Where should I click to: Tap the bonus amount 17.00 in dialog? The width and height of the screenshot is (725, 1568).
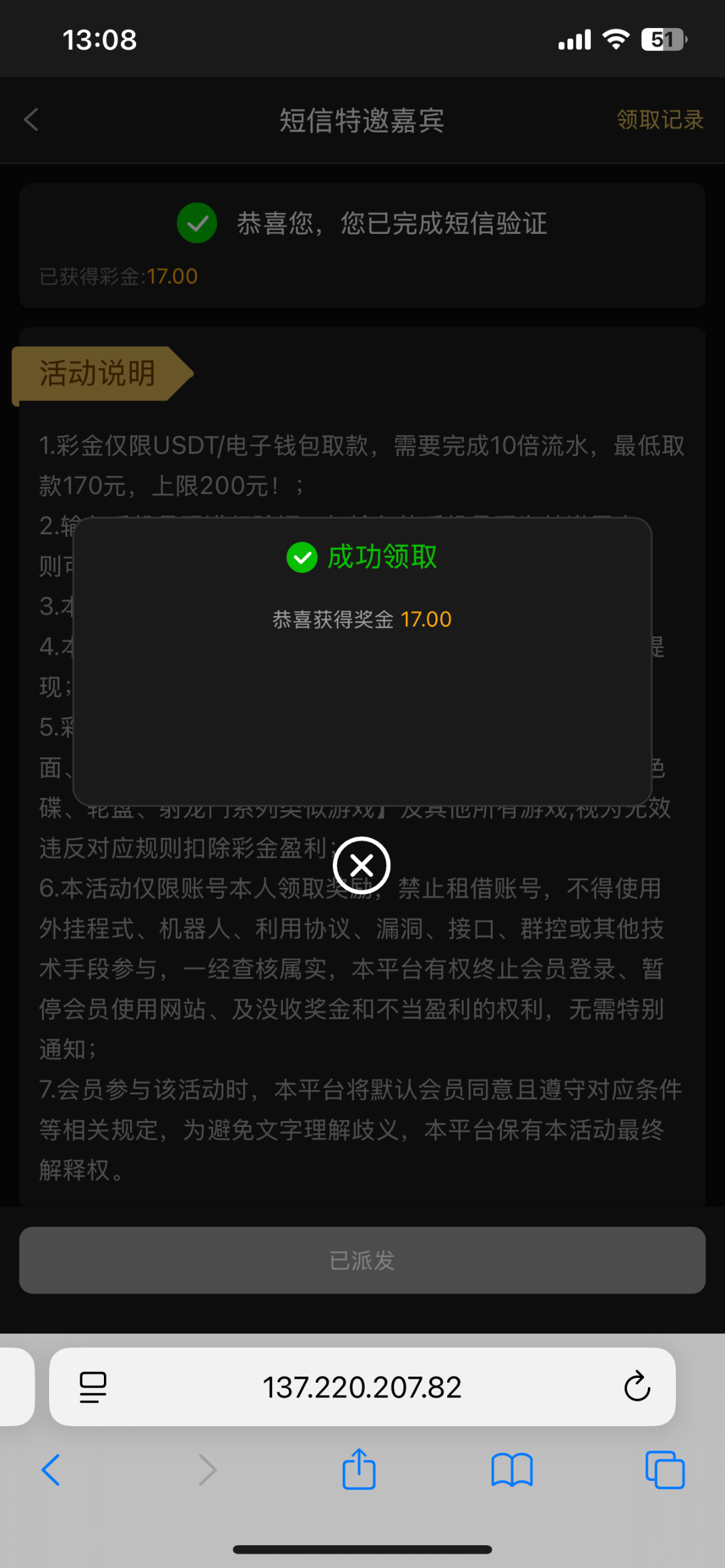426,619
